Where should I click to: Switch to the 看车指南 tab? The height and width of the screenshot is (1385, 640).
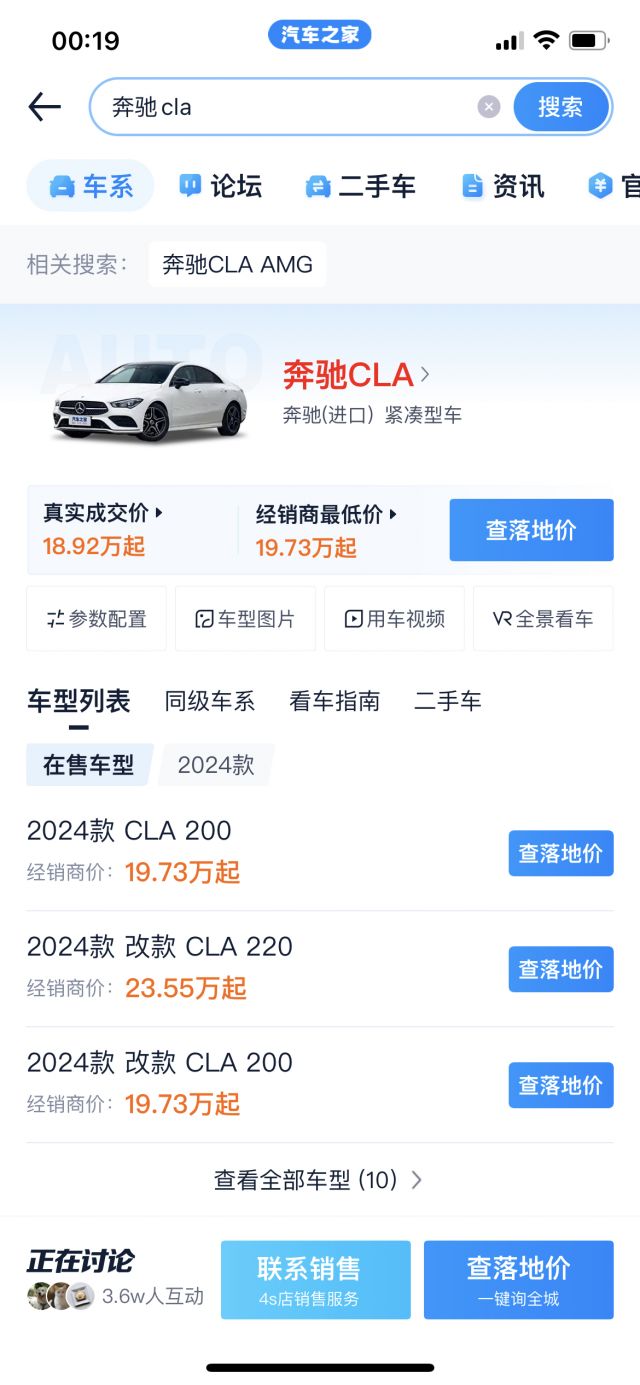[x=335, y=702]
